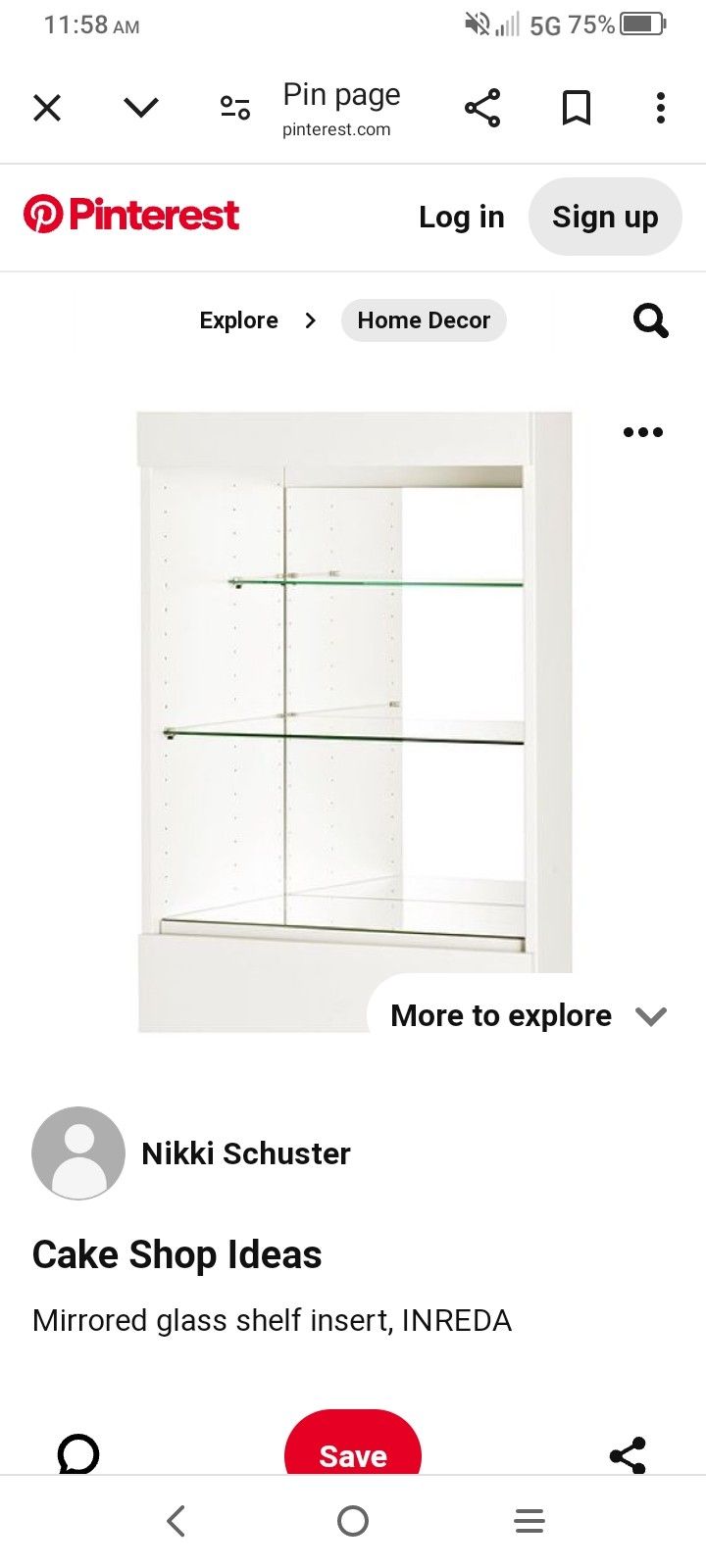Open comments on this pin
The image size is (706, 1568).
pos(78,1453)
